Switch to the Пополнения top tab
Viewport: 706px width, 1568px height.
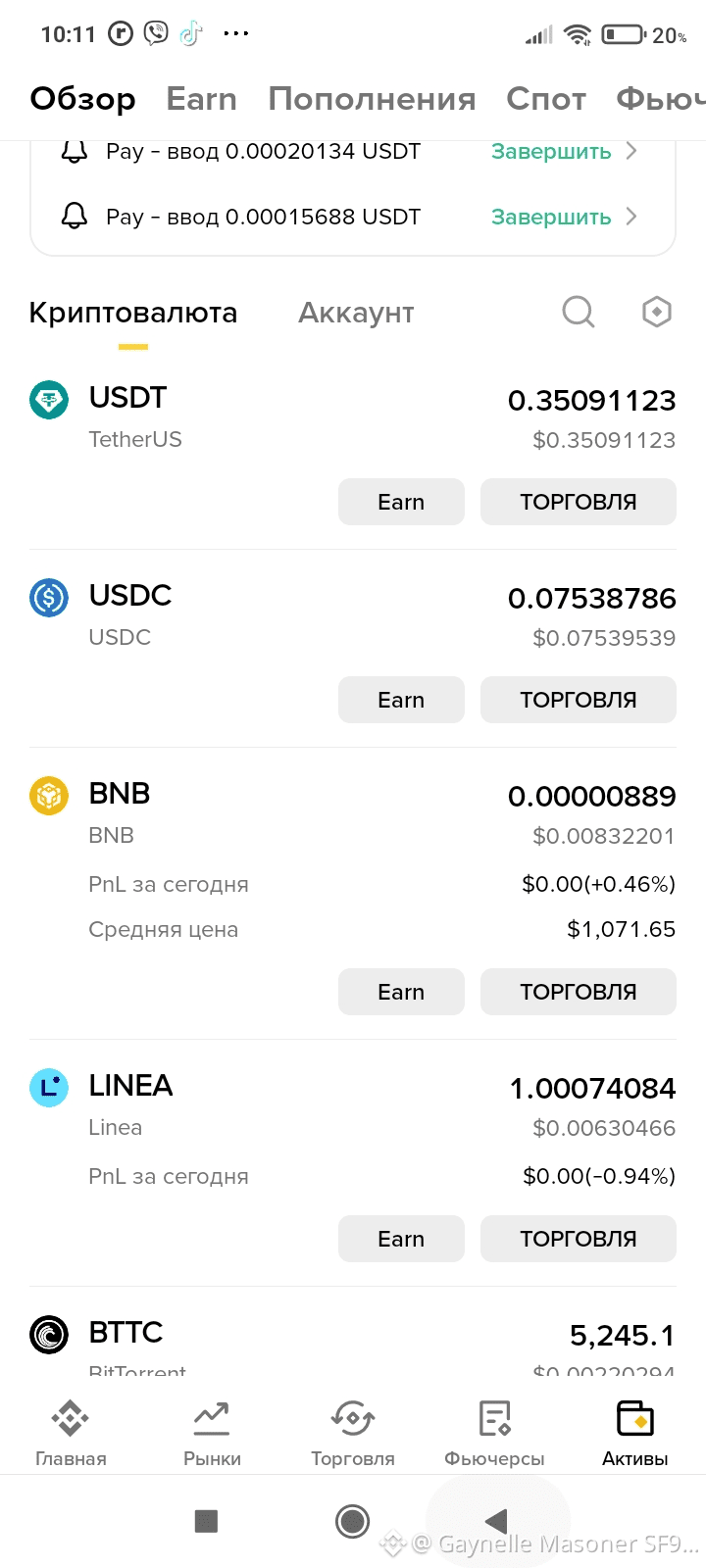tap(372, 99)
